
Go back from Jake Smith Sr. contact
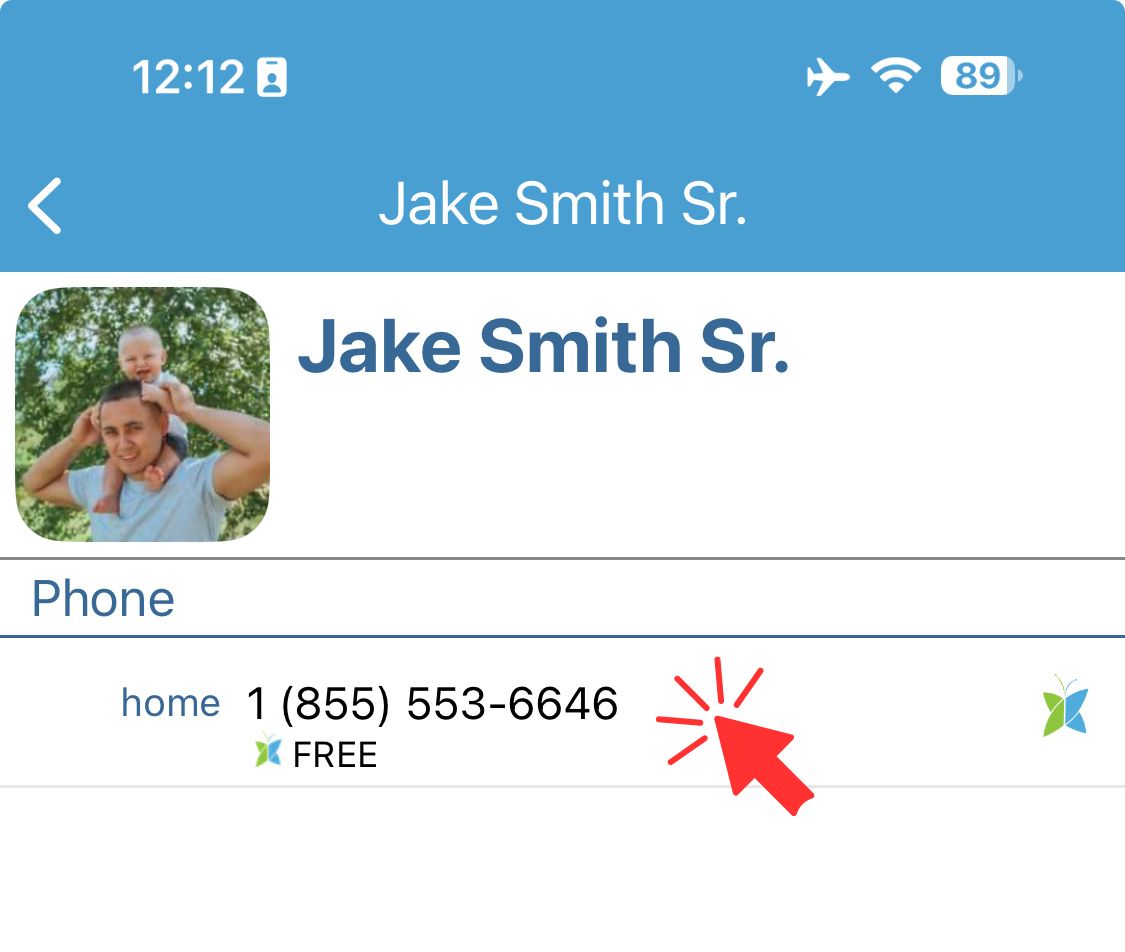(x=46, y=206)
